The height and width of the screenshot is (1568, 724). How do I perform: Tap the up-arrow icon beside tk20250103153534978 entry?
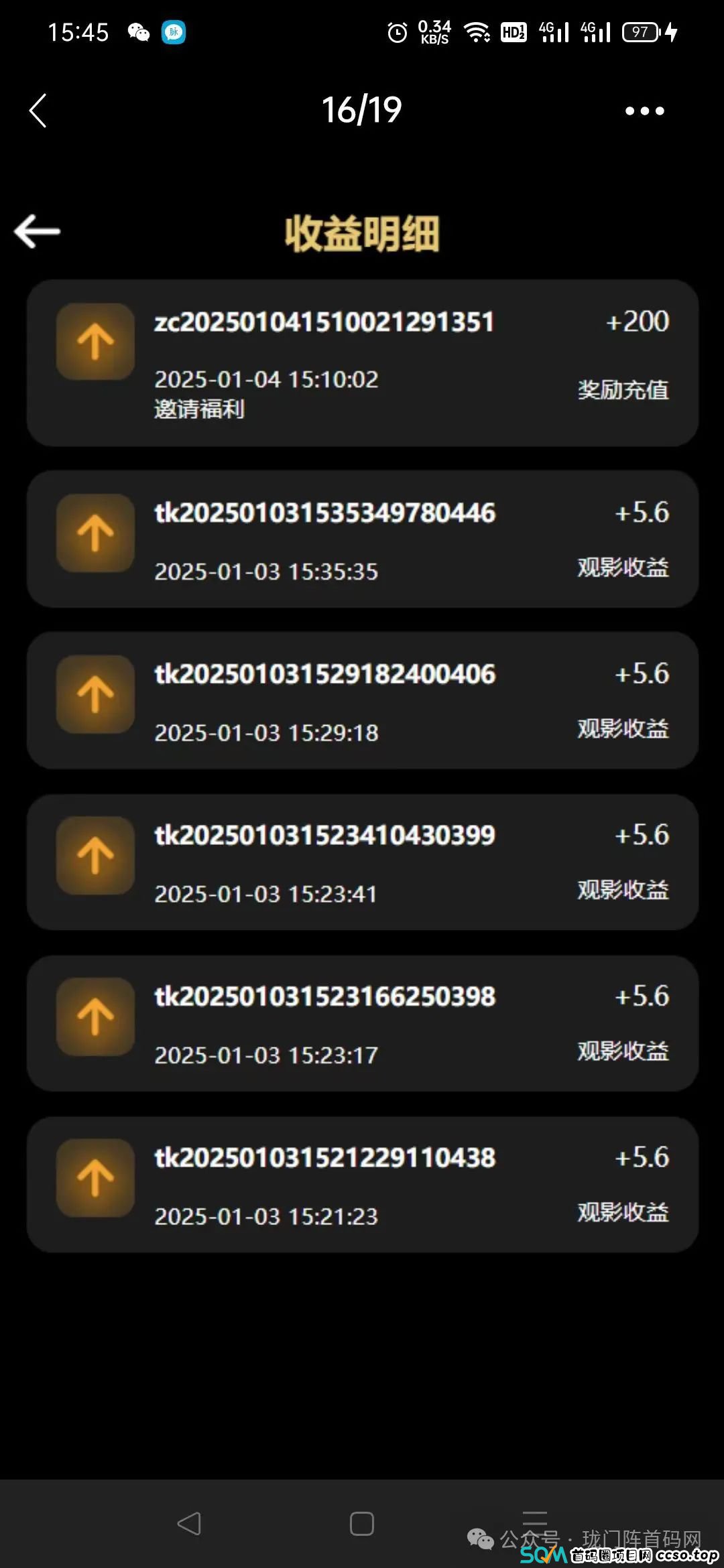(x=95, y=534)
